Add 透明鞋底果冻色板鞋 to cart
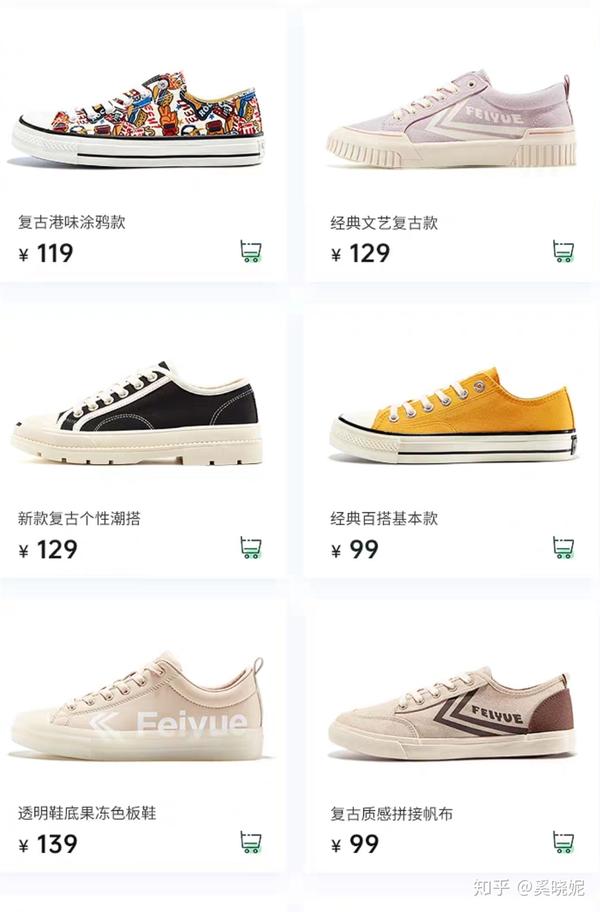600x912 pixels. [251, 842]
